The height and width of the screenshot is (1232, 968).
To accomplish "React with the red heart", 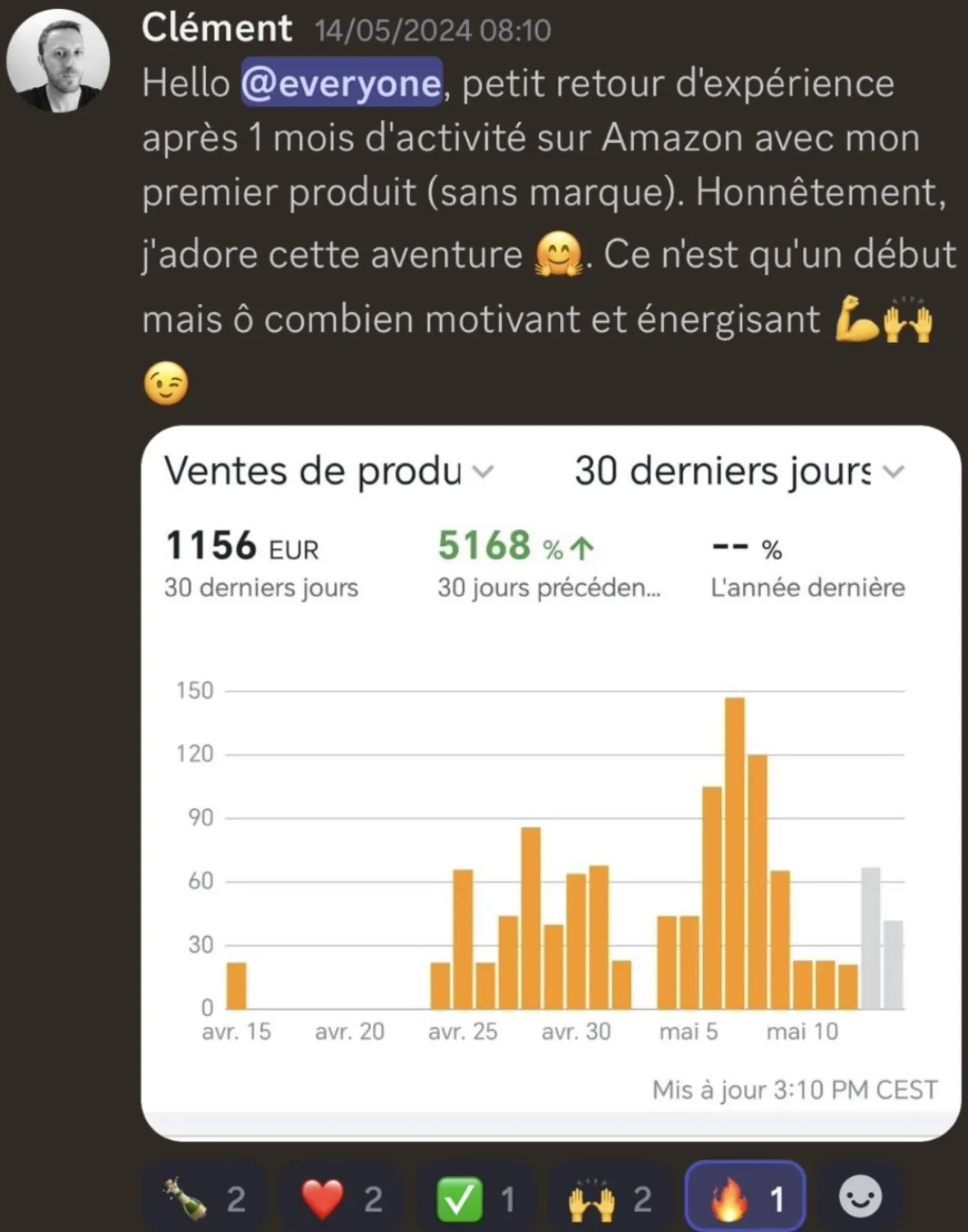I will [x=342, y=1199].
